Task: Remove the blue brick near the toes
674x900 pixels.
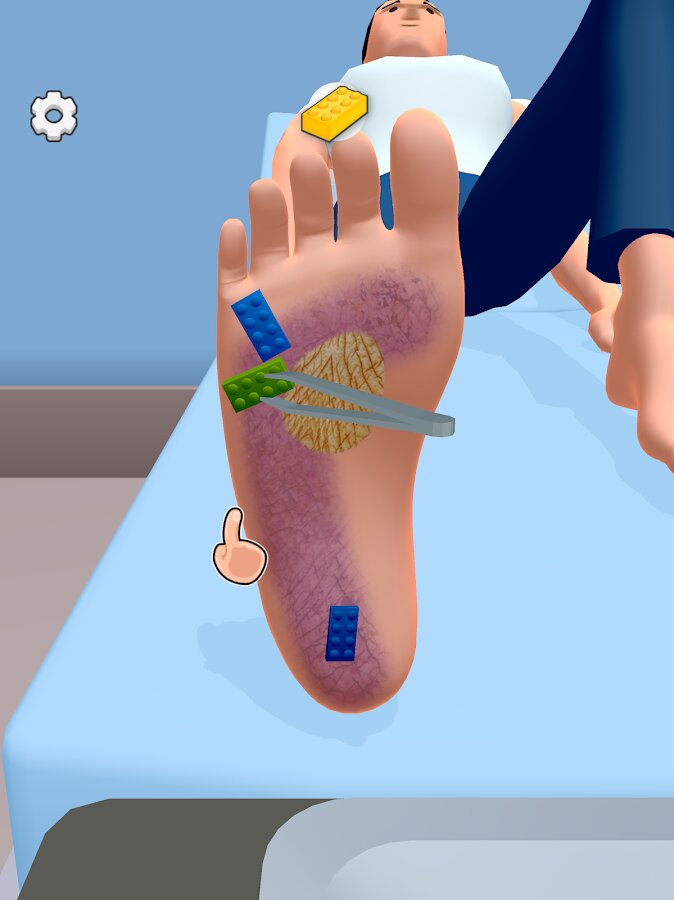Action: tap(261, 325)
